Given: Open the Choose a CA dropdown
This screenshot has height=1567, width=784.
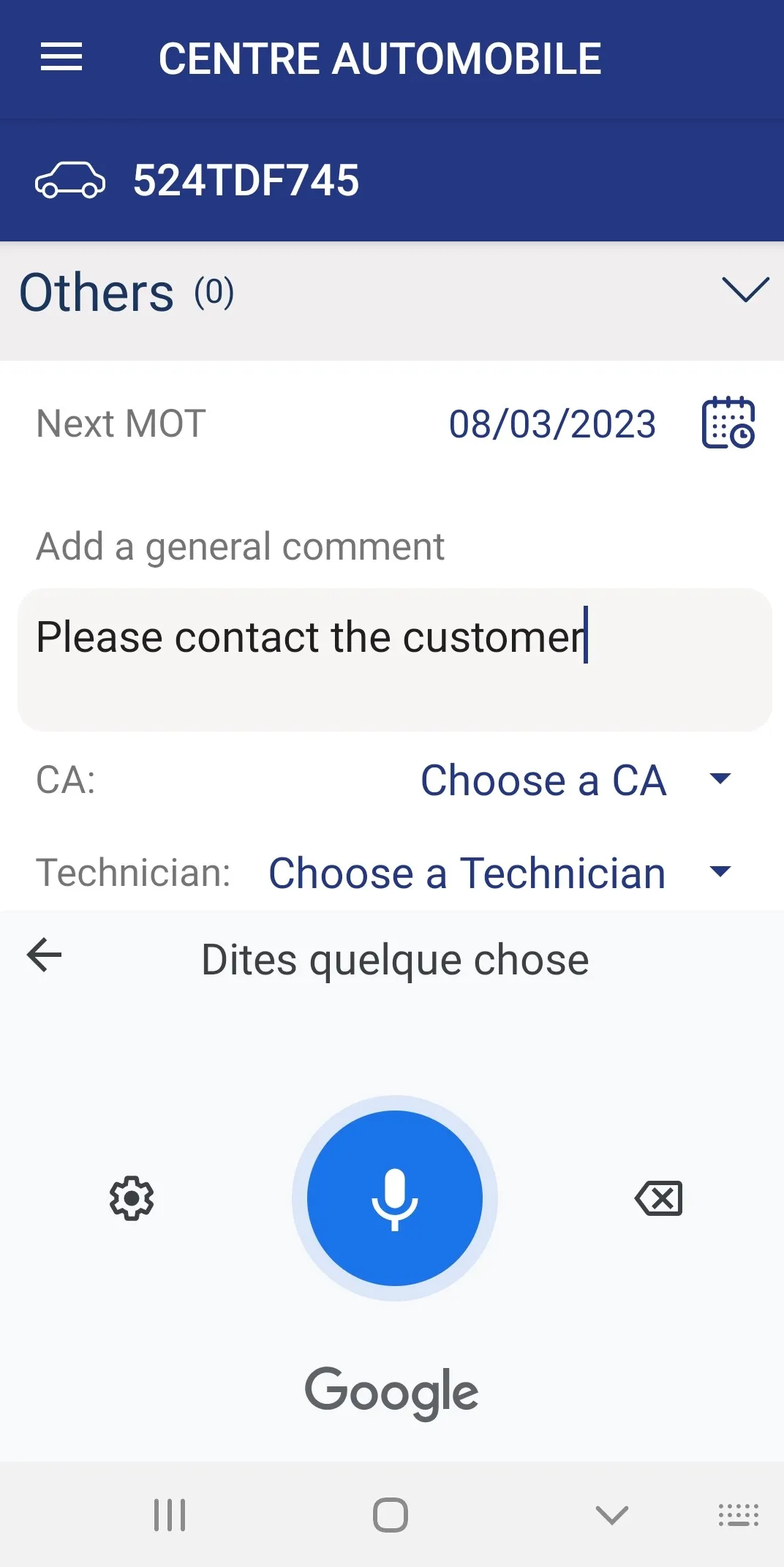Looking at the screenshot, I should click(x=576, y=780).
